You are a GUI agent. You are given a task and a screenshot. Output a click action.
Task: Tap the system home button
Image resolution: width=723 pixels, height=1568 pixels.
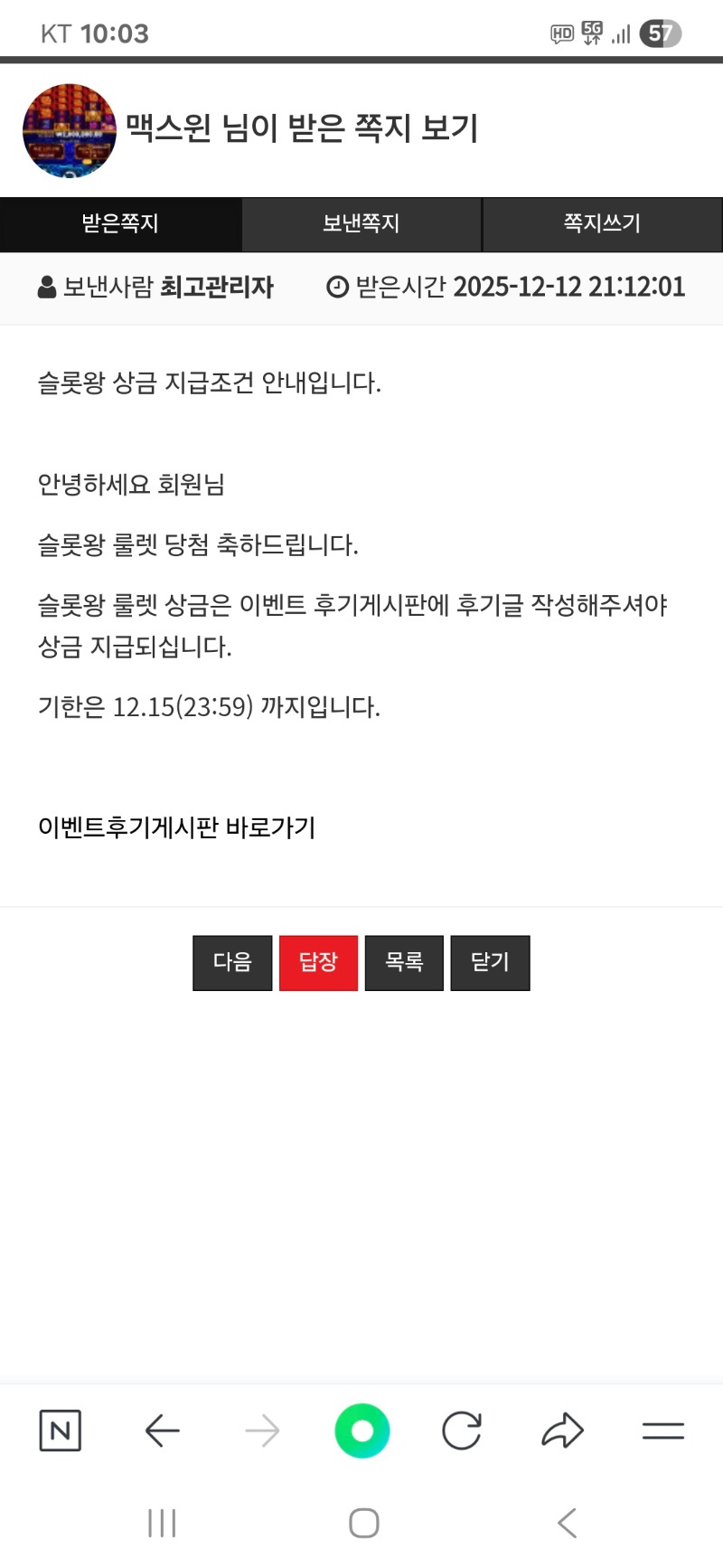click(x=363, y=1523)
